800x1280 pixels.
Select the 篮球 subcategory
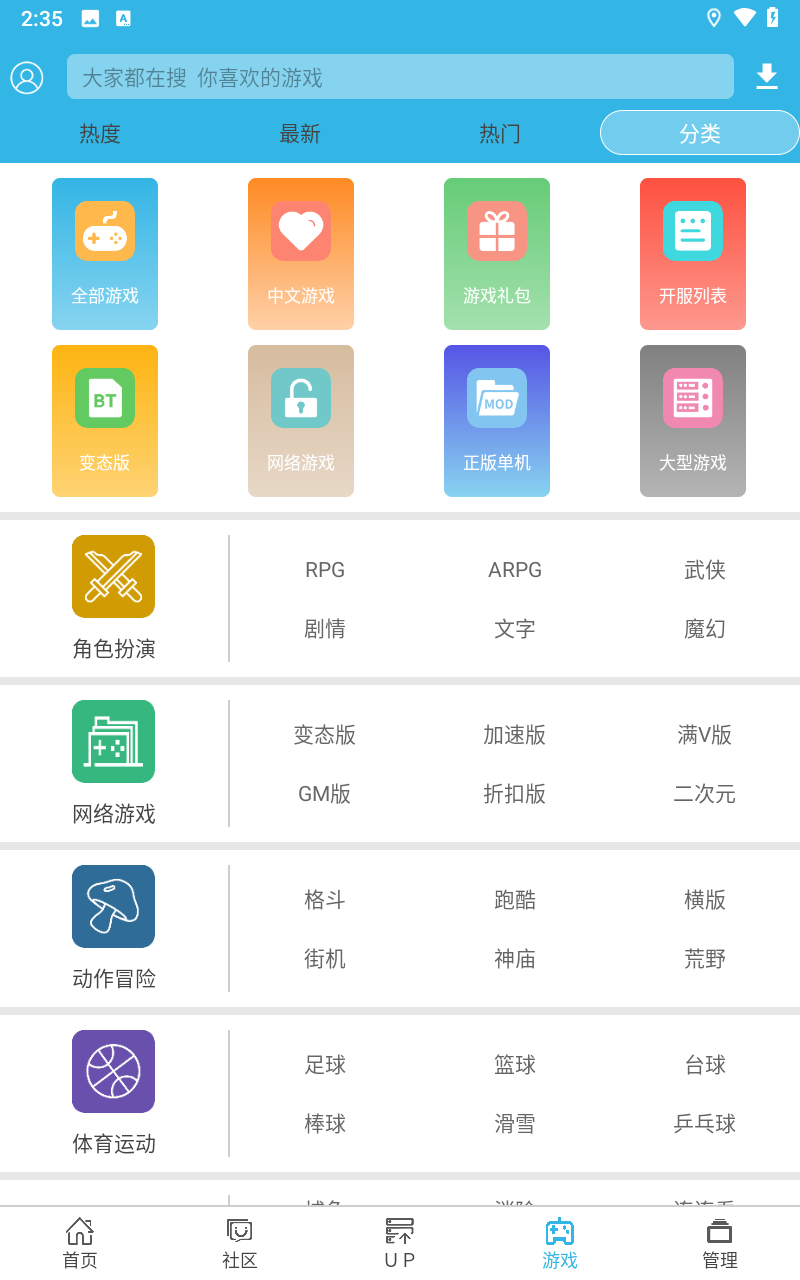click(515, 1065)
